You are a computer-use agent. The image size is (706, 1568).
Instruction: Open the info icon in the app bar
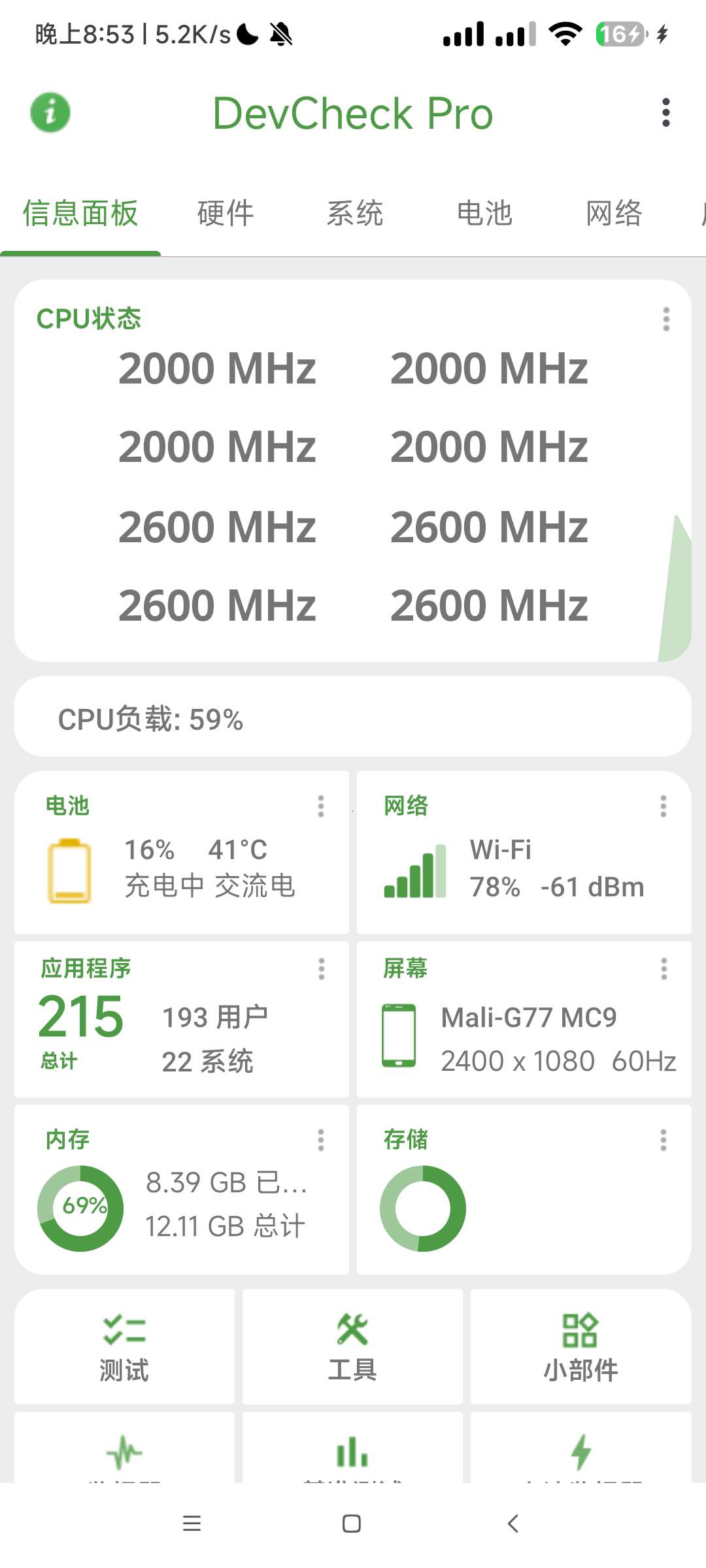(x=50, y=112)
